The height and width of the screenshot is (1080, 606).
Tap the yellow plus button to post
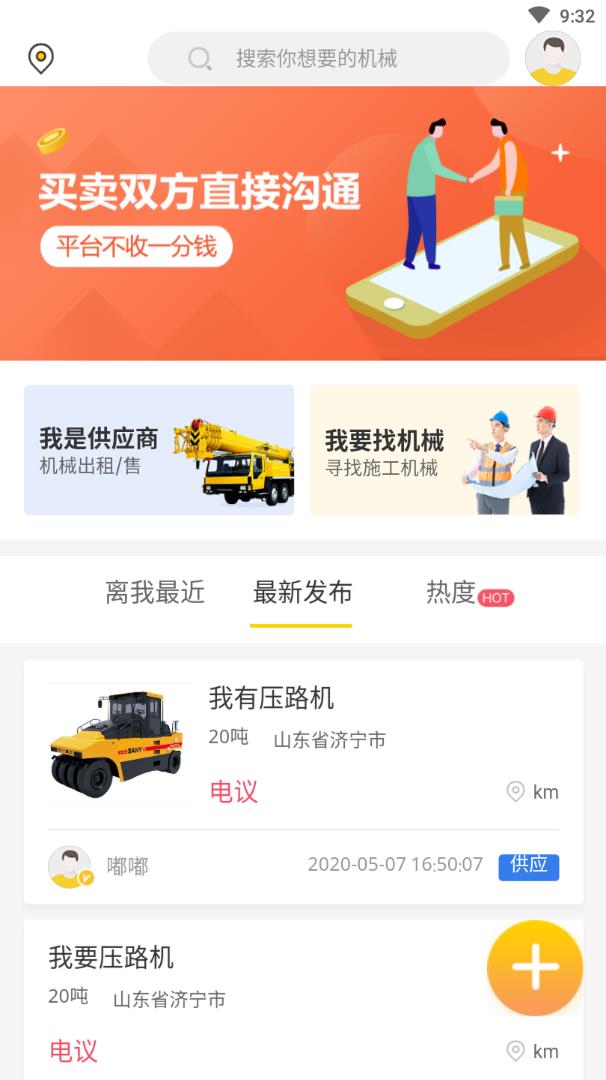[x=534, y=968]
